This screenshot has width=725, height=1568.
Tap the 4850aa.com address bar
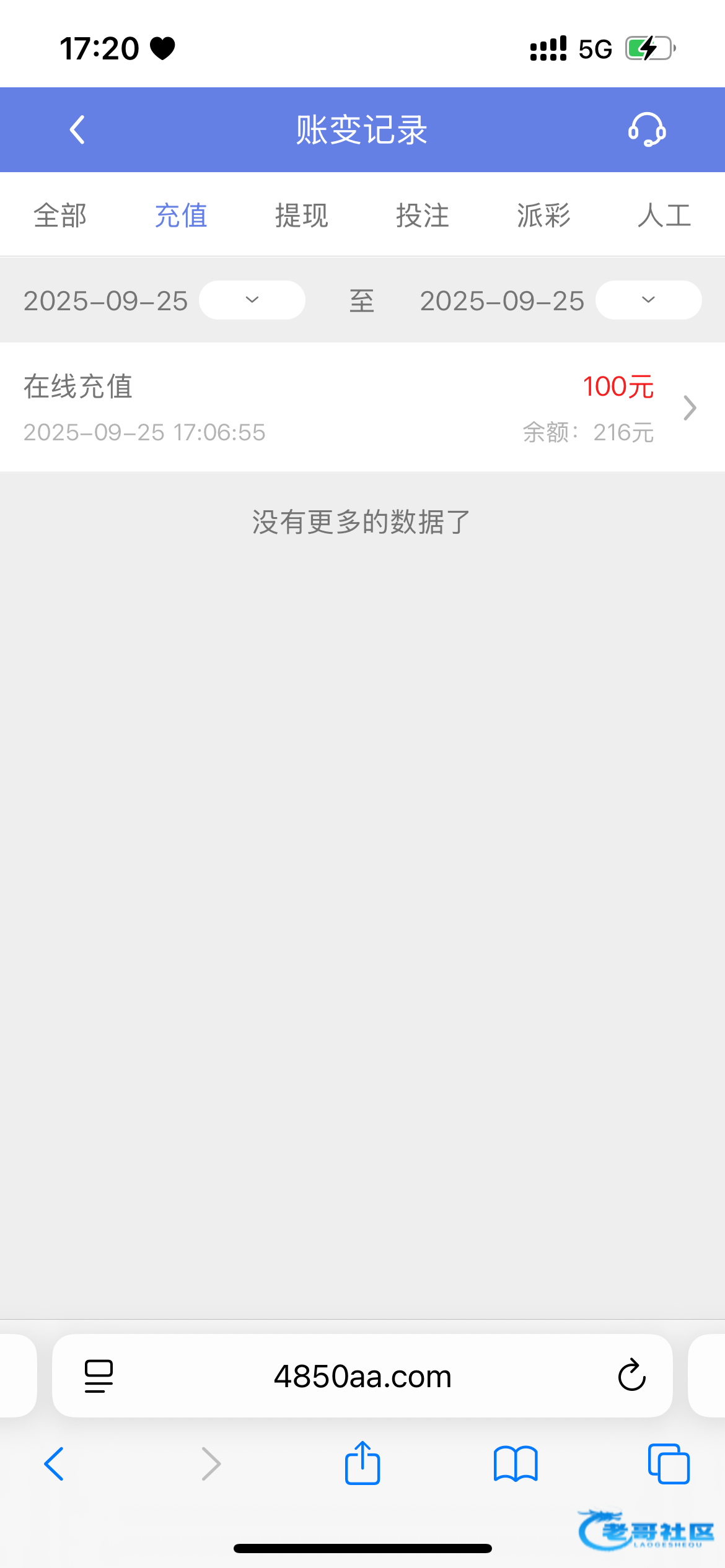click(x=362, y=1376)
